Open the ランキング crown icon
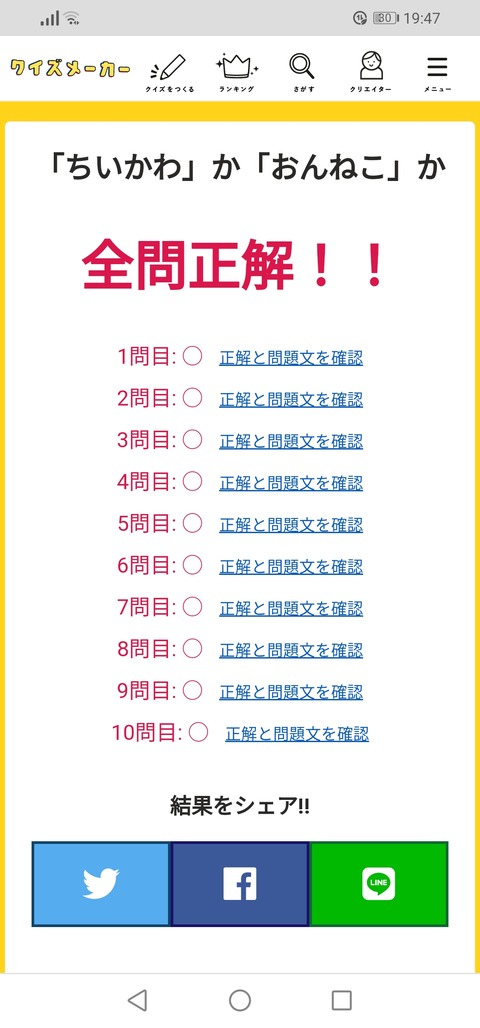 coord(237,73)
